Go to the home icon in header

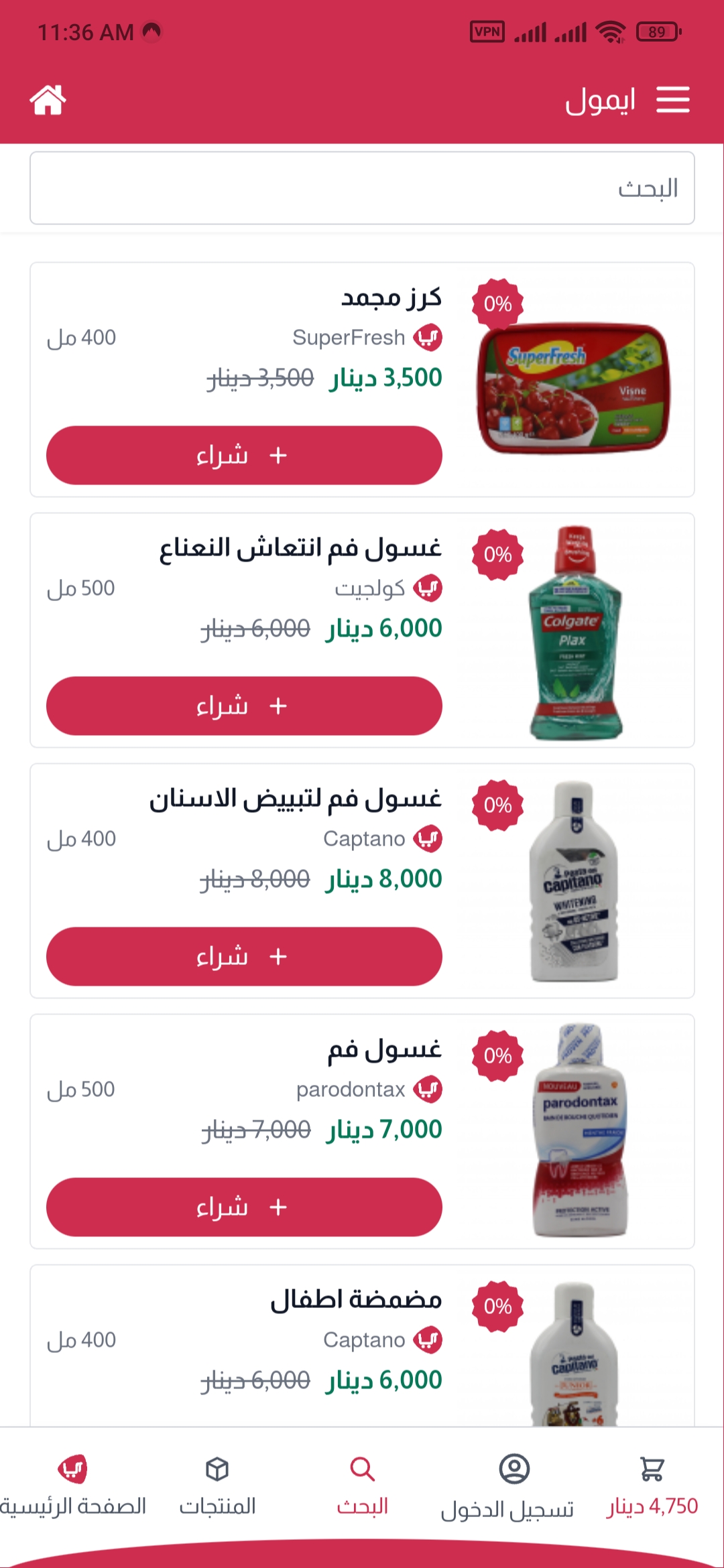click(x=48, y=101)
